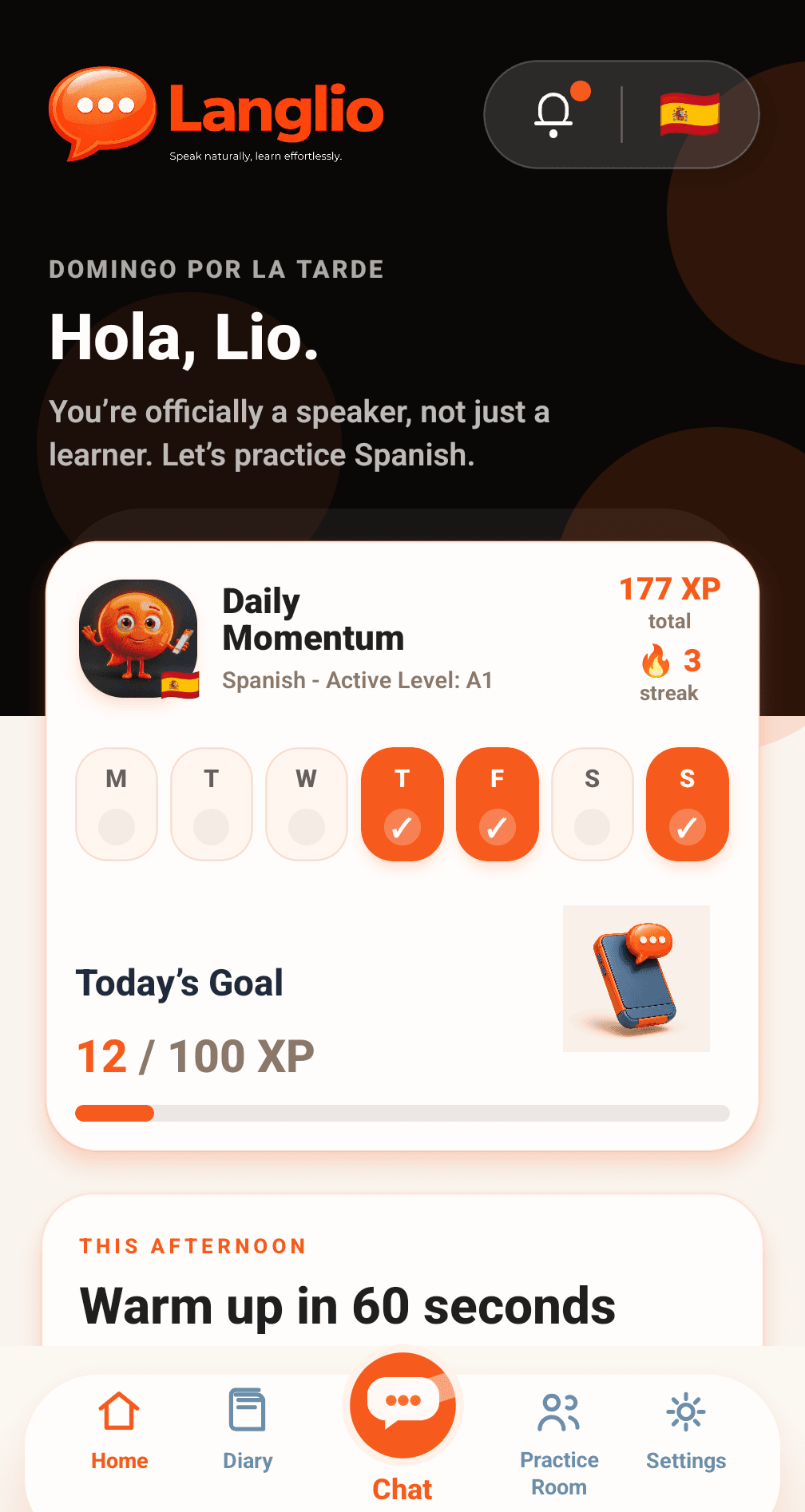Viewport: 805px width, 1512px height.
Task: Open the Warm up in 60 seconds card
Action: pyautogui.click(x=402, y=1271)
